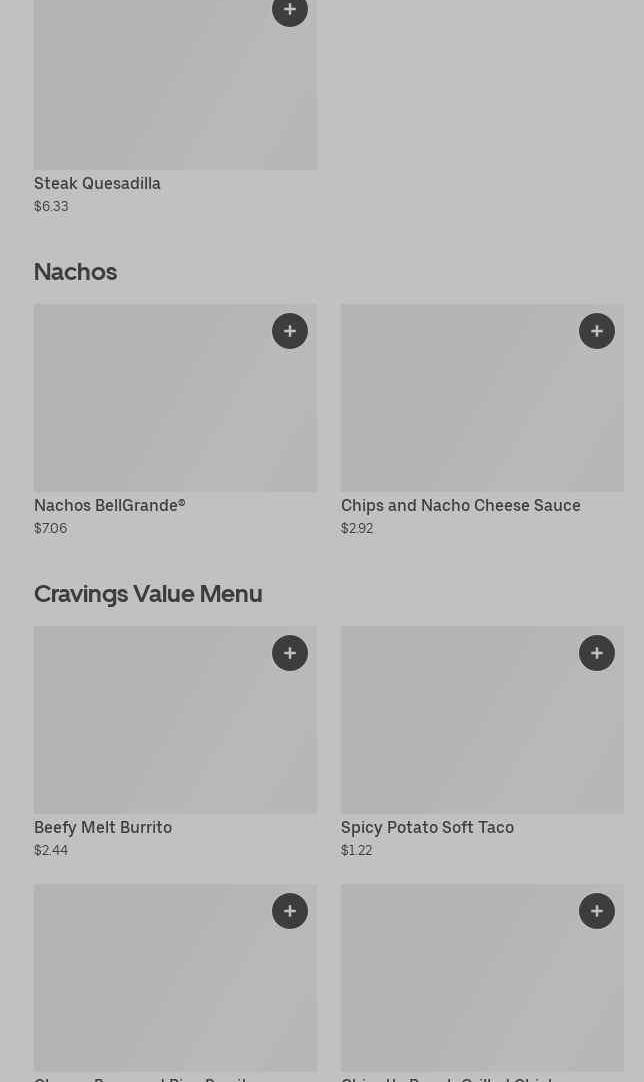Add Steak Quesadilla to cart
The width and height of the screenshot is (644, 1082).
(290, 10)
